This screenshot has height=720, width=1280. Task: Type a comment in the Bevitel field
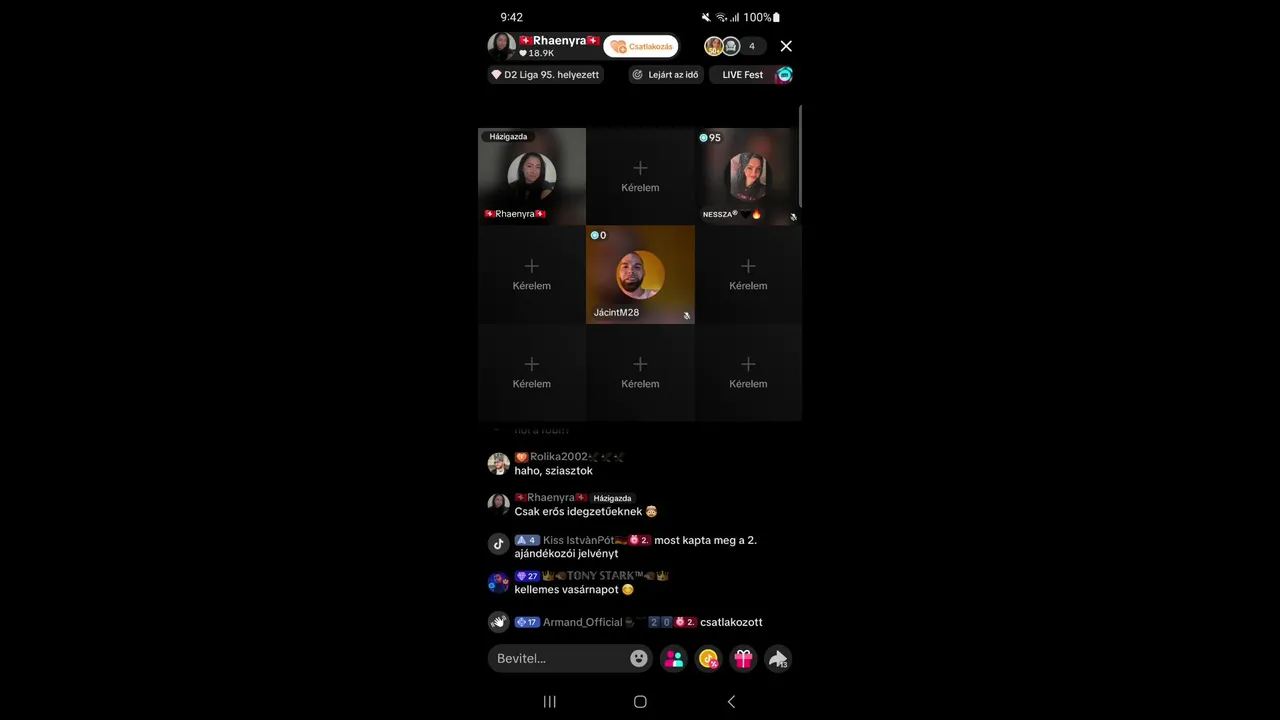[x=558, y=658]
